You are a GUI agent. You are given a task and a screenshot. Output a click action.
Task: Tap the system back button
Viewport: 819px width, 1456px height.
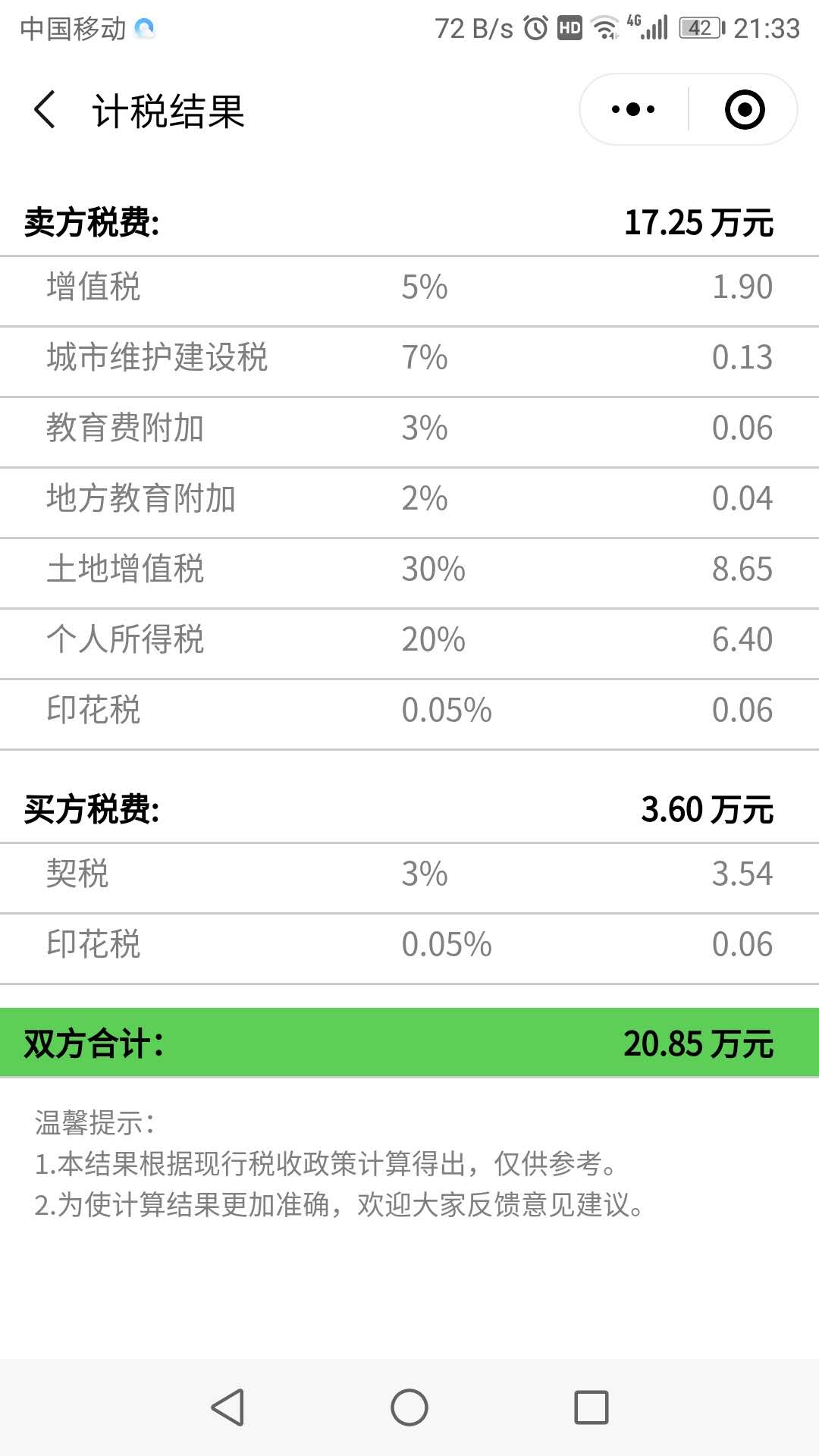227,1407
